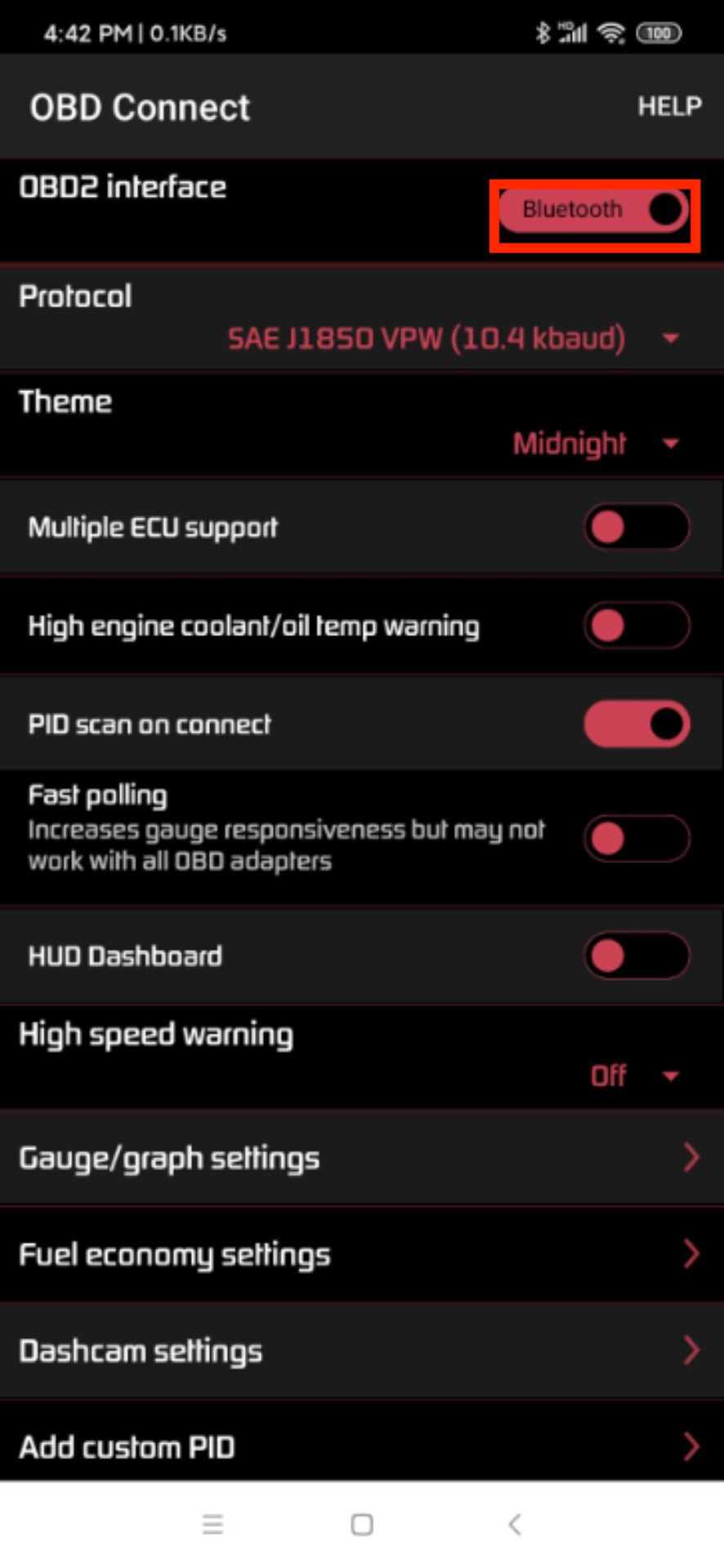Turn on High engine coolant/oil temp warning
This screenshot has height=1568, width=724.
(x=636, y=626)
